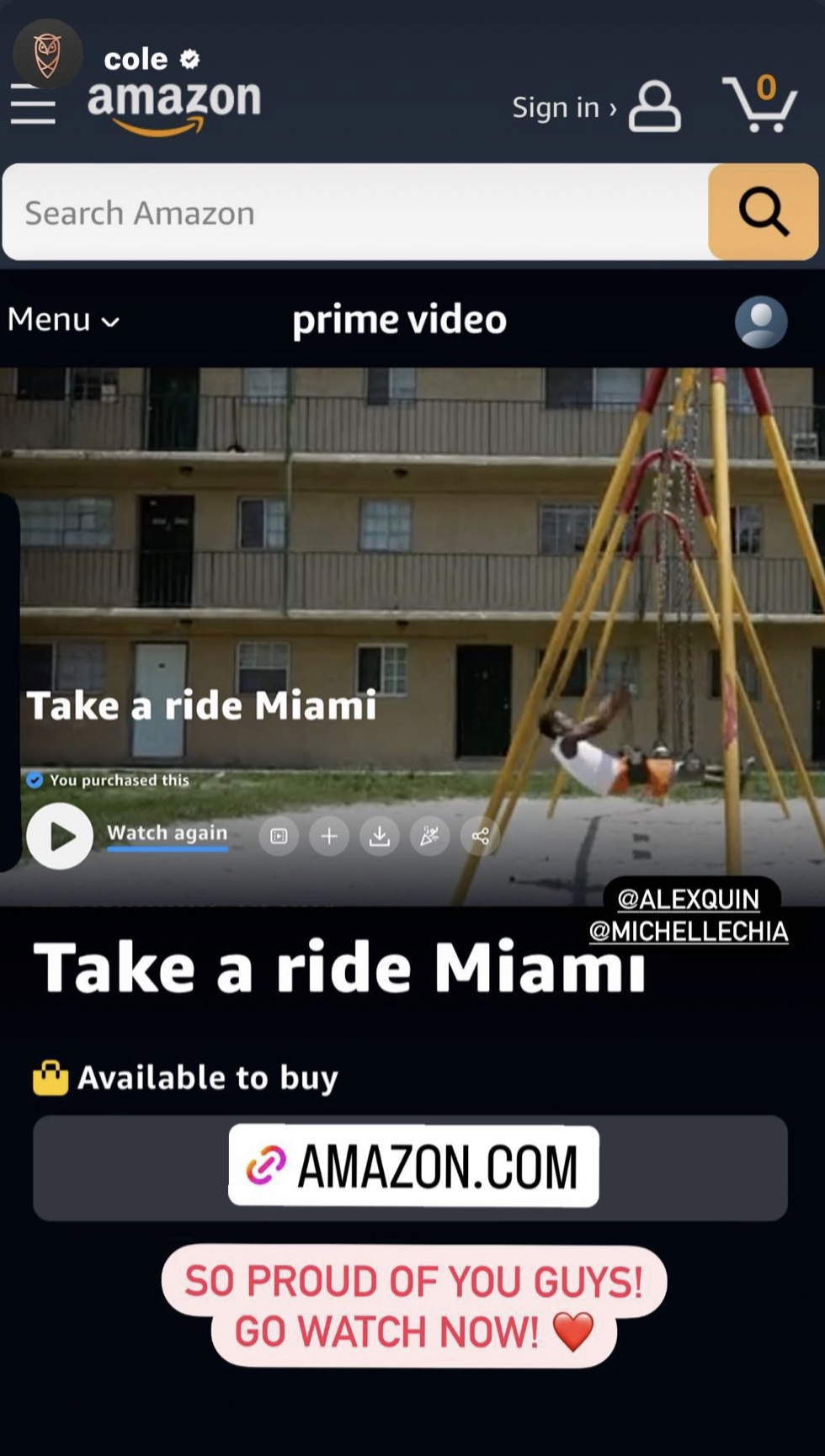The width and height of the screenshot is (825, 1456).
Task: Open the Amazon hamburger navigation menu
Action: point(33,106)
